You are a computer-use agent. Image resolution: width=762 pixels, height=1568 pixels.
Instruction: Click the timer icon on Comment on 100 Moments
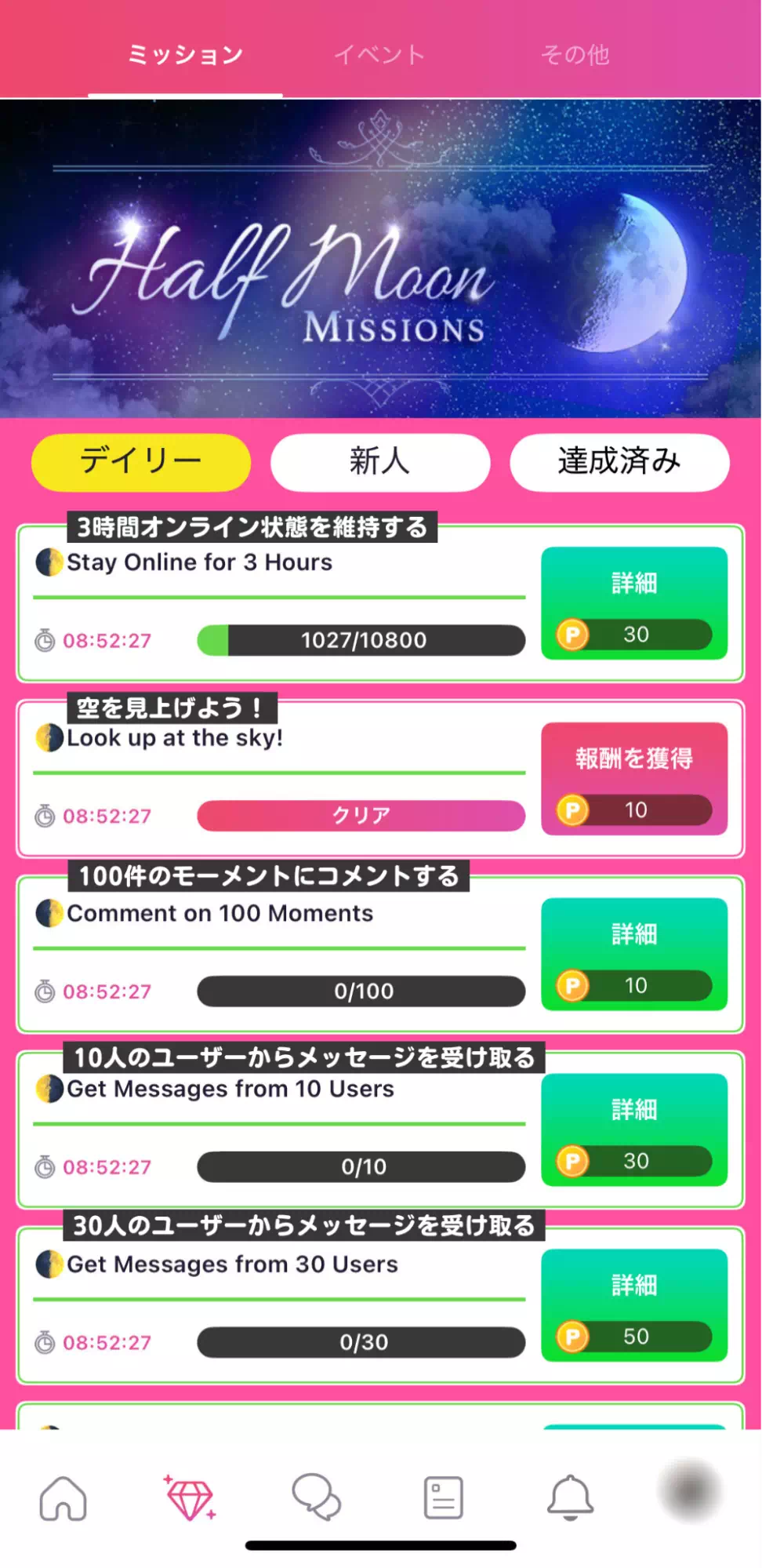coord(45,991)
